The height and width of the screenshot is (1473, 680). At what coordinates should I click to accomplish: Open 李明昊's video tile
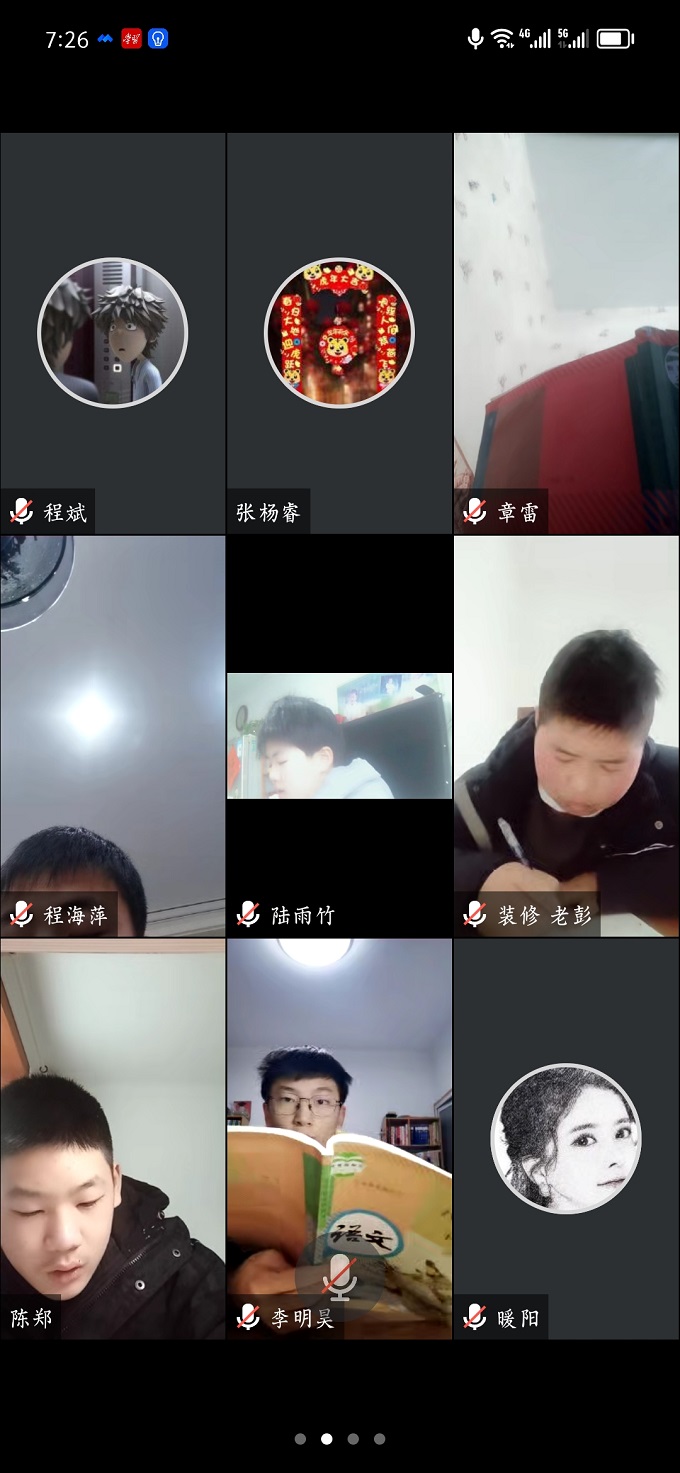tap(339, 1138)
